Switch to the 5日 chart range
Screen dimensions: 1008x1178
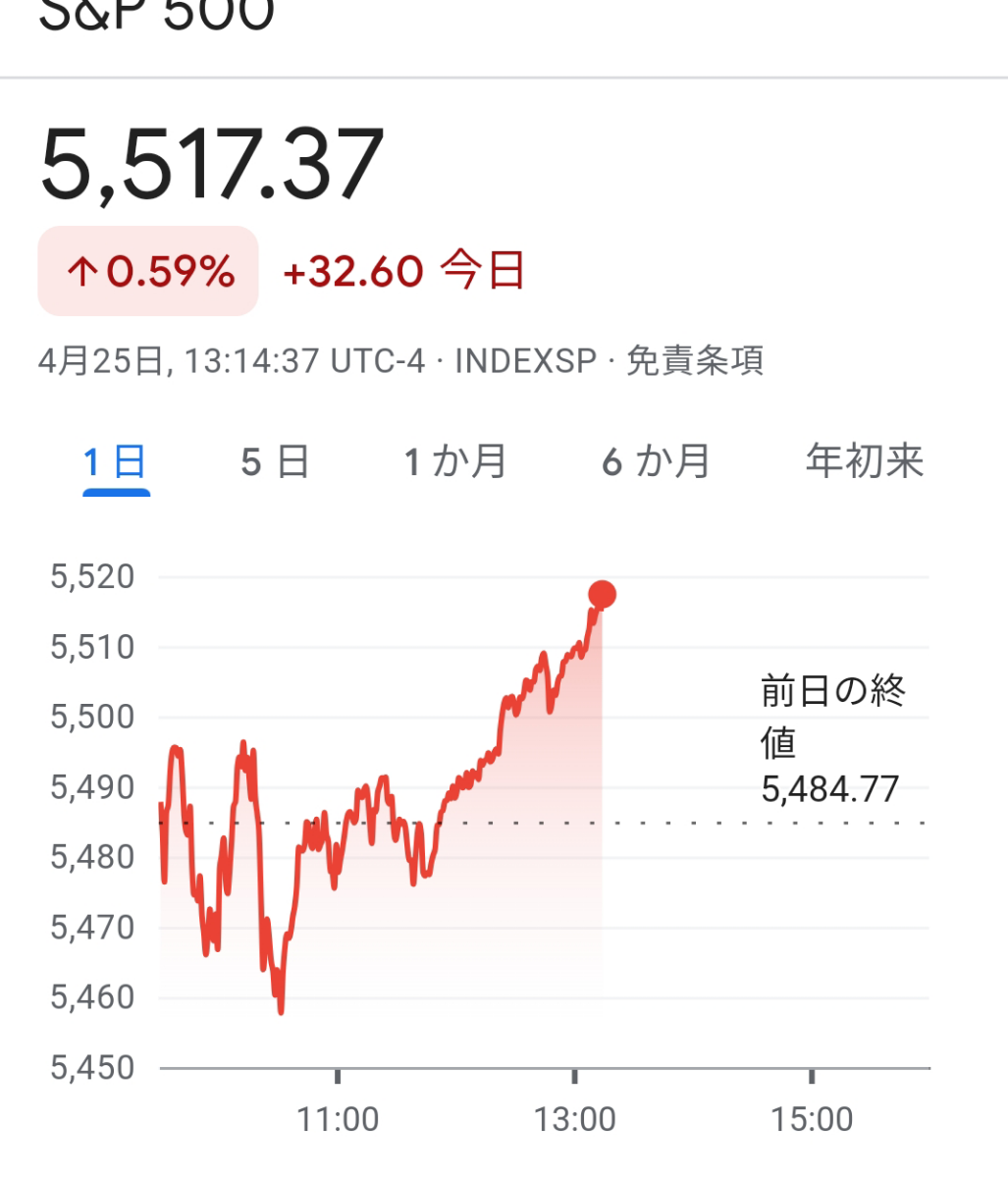(275, 461)
